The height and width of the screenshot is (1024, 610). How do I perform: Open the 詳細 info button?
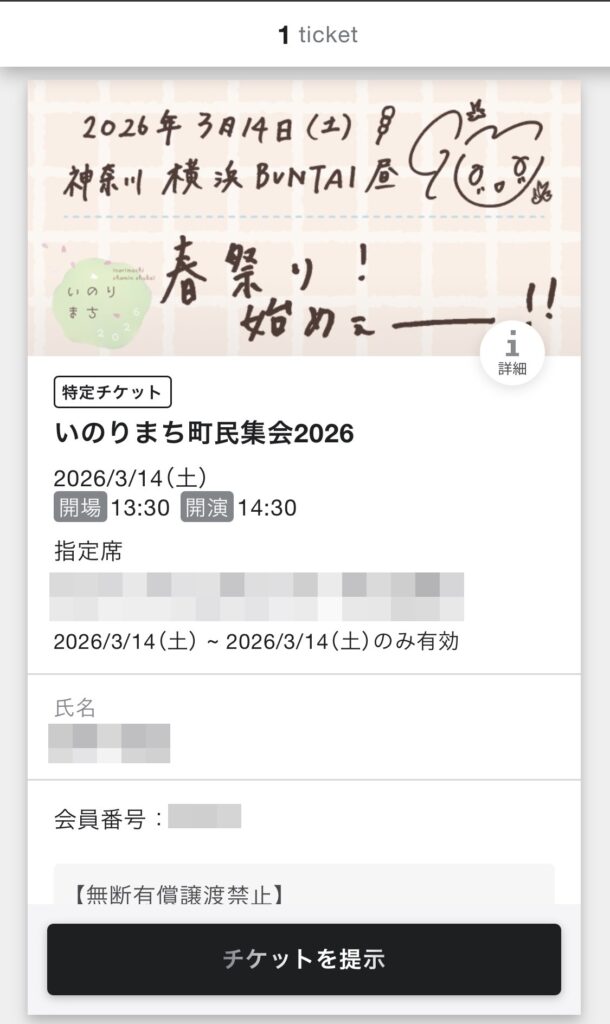[x=512, y=352]
